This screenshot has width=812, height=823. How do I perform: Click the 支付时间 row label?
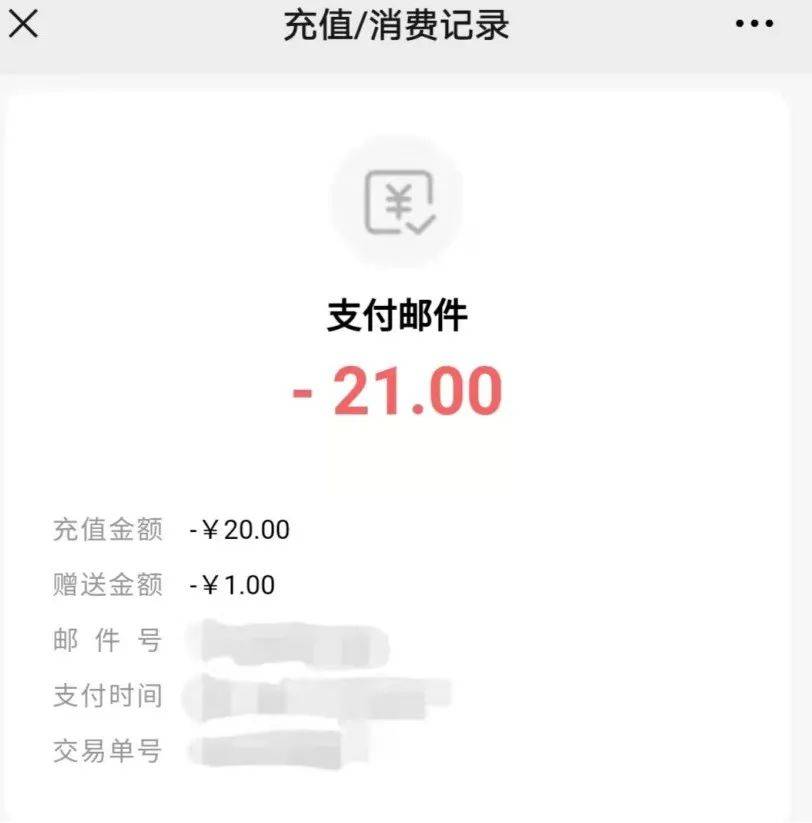[107, 696]
